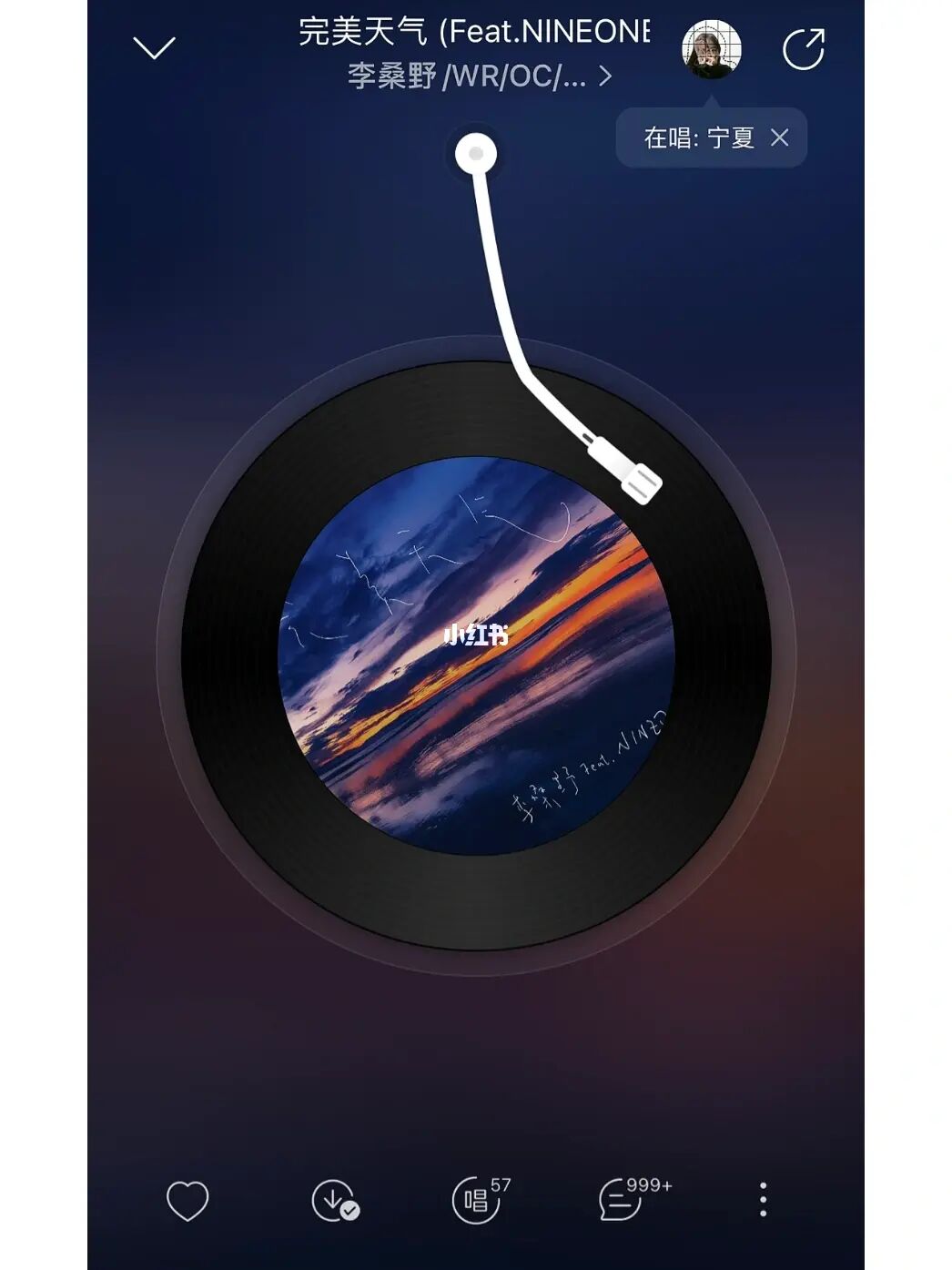Open the more options menu
This screenshot has width=952, height=1270.
[x=763, y=1200]
